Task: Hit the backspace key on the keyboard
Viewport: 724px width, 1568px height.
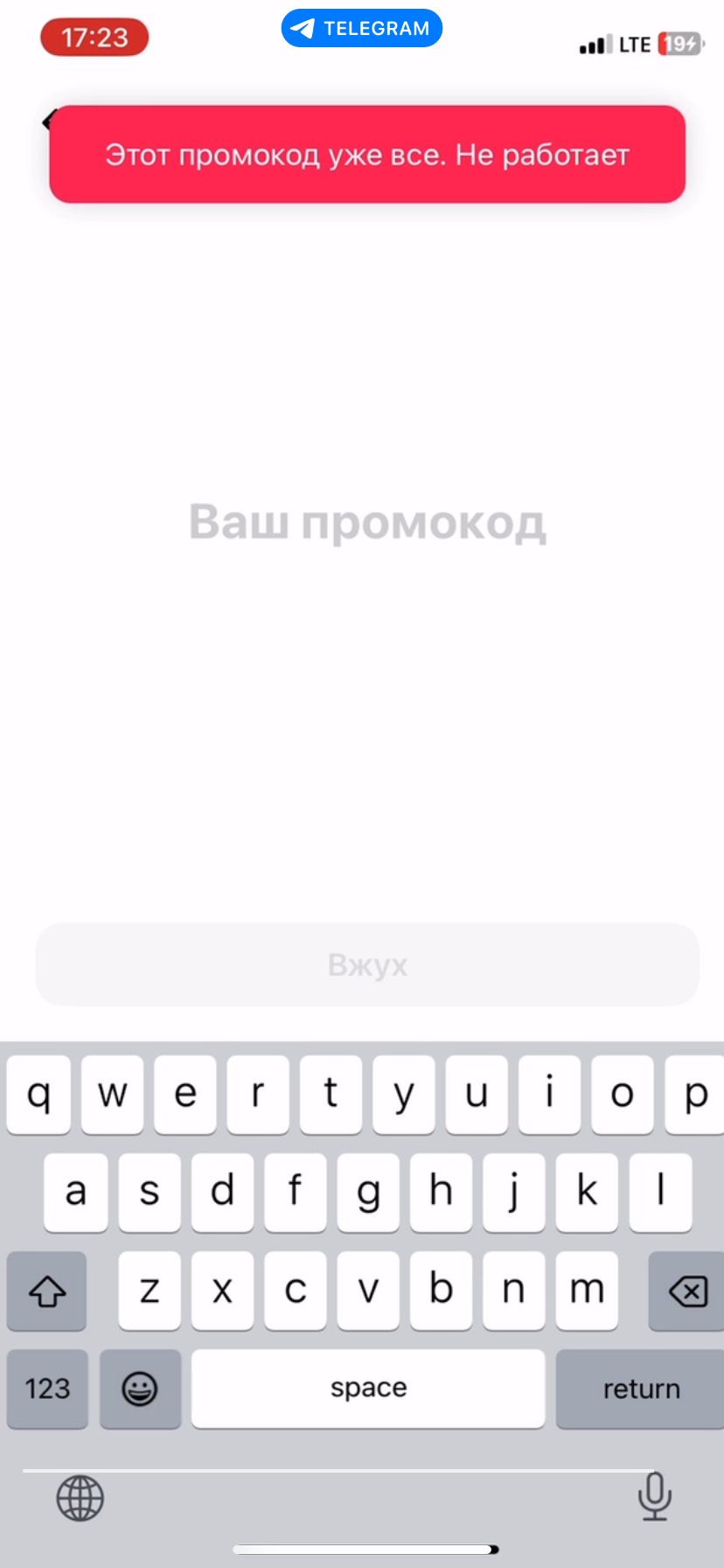Action: coord(687,1291)
